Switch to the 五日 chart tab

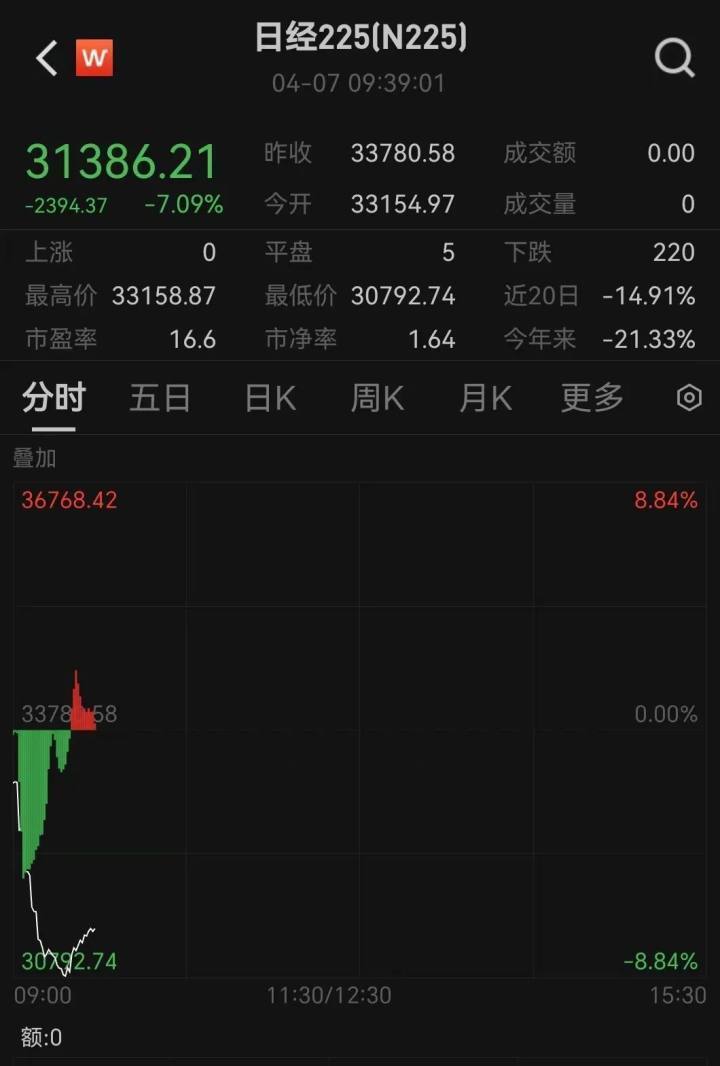click(x=159, y=397)
